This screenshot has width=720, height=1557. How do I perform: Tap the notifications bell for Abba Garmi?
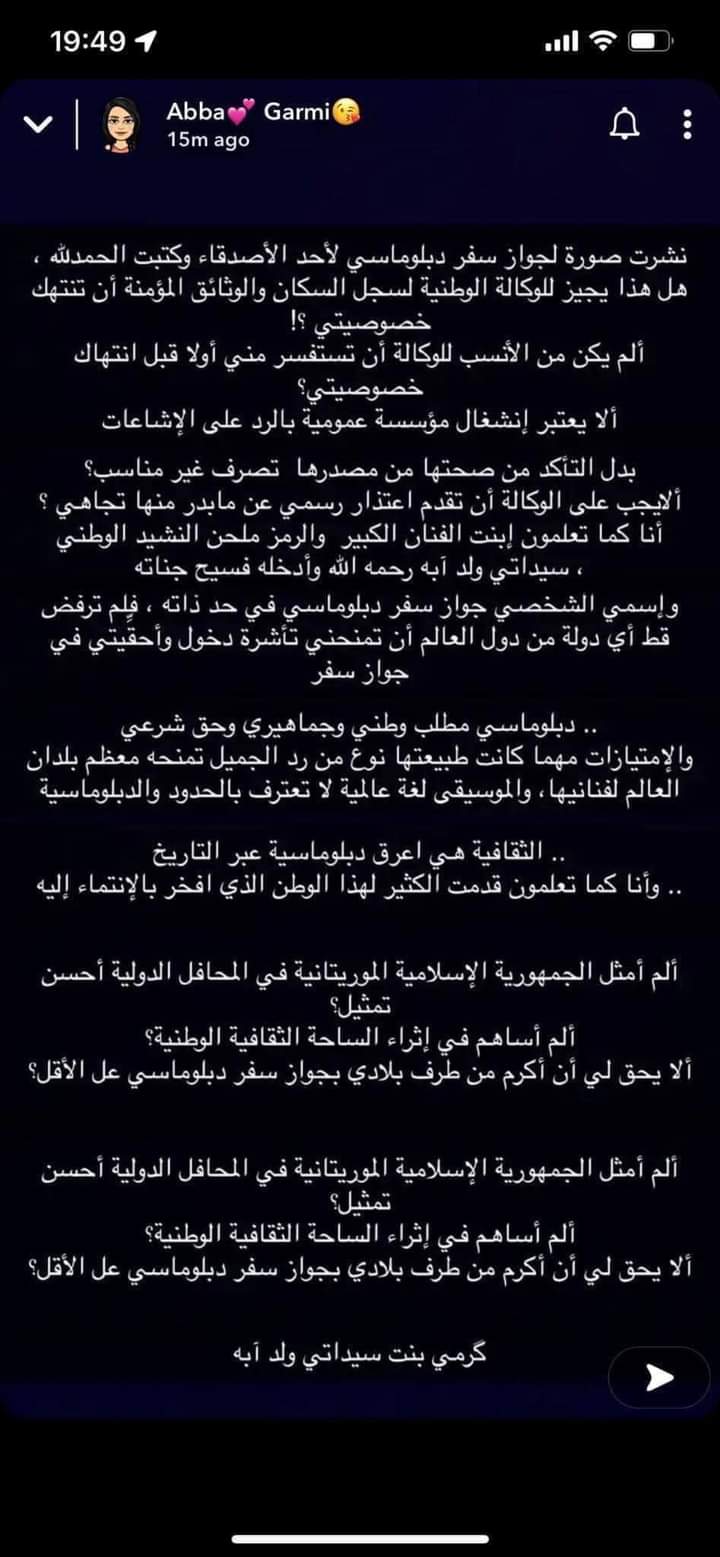pyautogui.click(x=625, y=124)
